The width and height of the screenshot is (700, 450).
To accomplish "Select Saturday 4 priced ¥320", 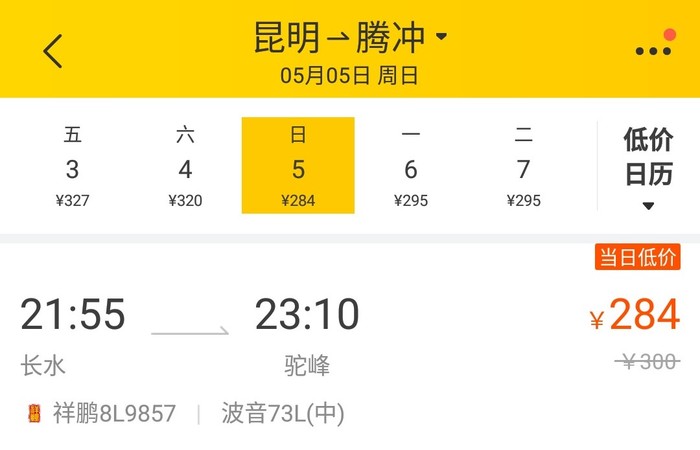I will click(x=185, y=166).
